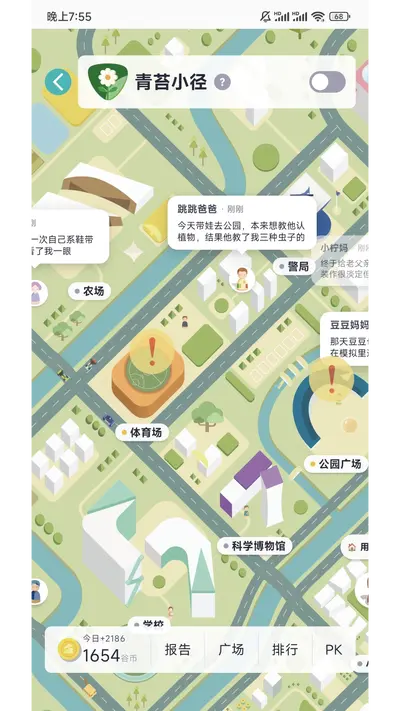Open the 科学博物馆 location
Viewport: 400px width, 711px height.
(x=254, y=546)
